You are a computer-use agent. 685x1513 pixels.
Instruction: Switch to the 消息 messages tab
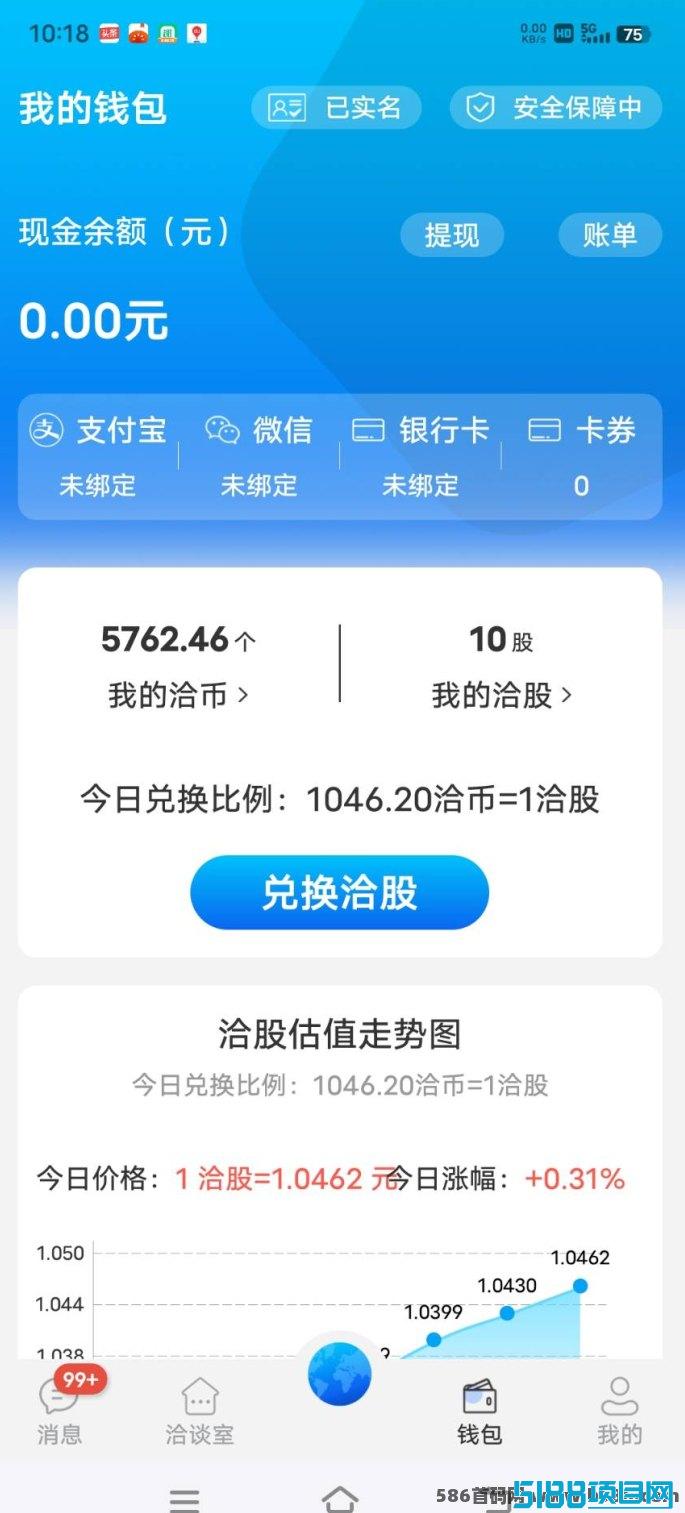[x=60, y=1409]
